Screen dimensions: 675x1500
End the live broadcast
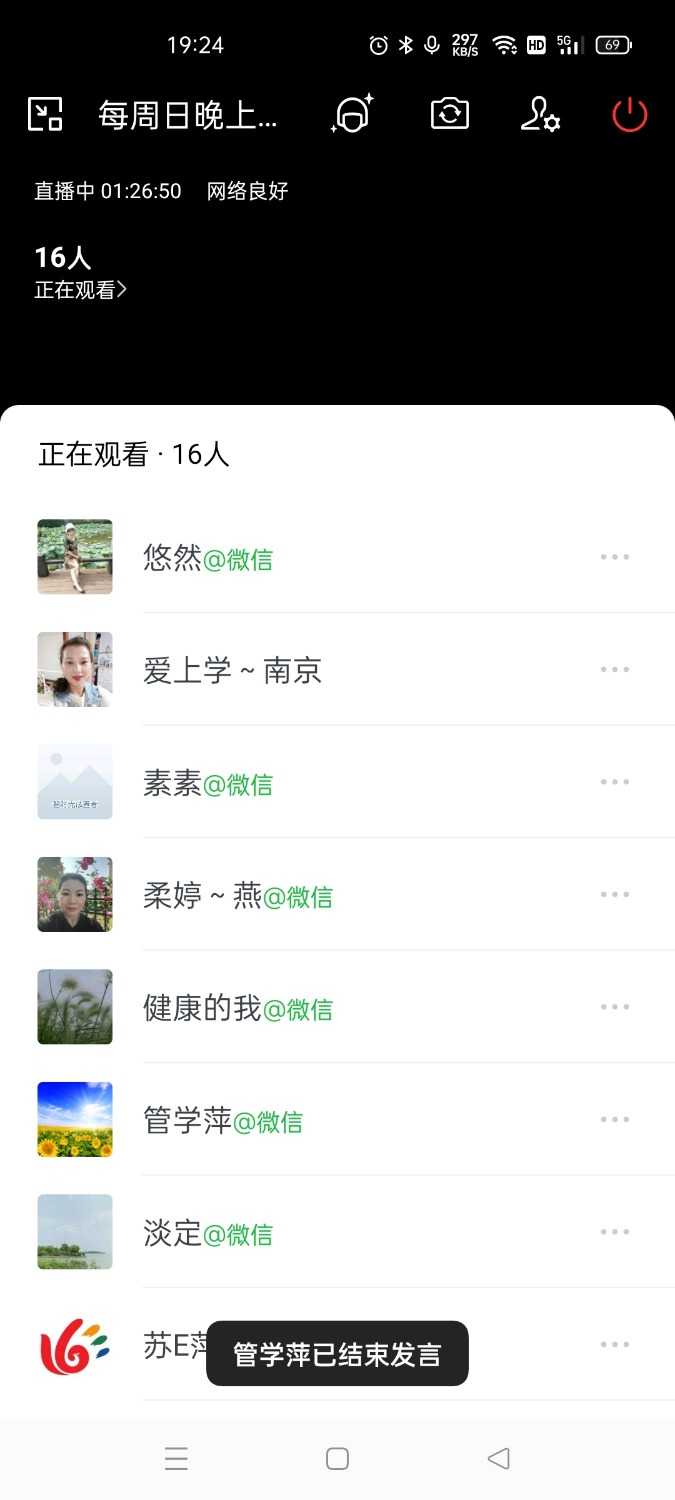click(630, 115)
